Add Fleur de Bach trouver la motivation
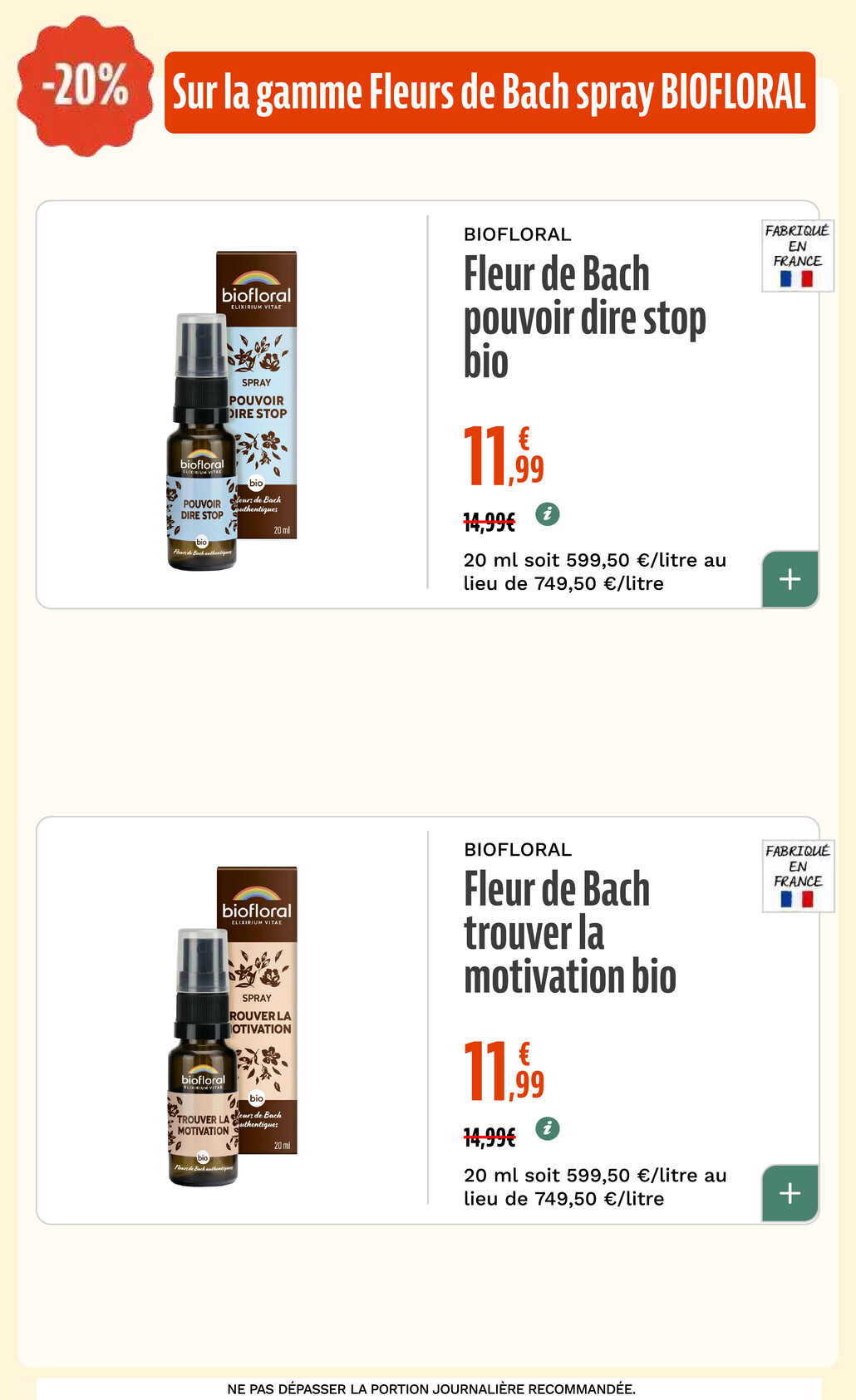The height and width of the screenshot is (1400, 856). pyautogui.click(x=790, y=1194)
